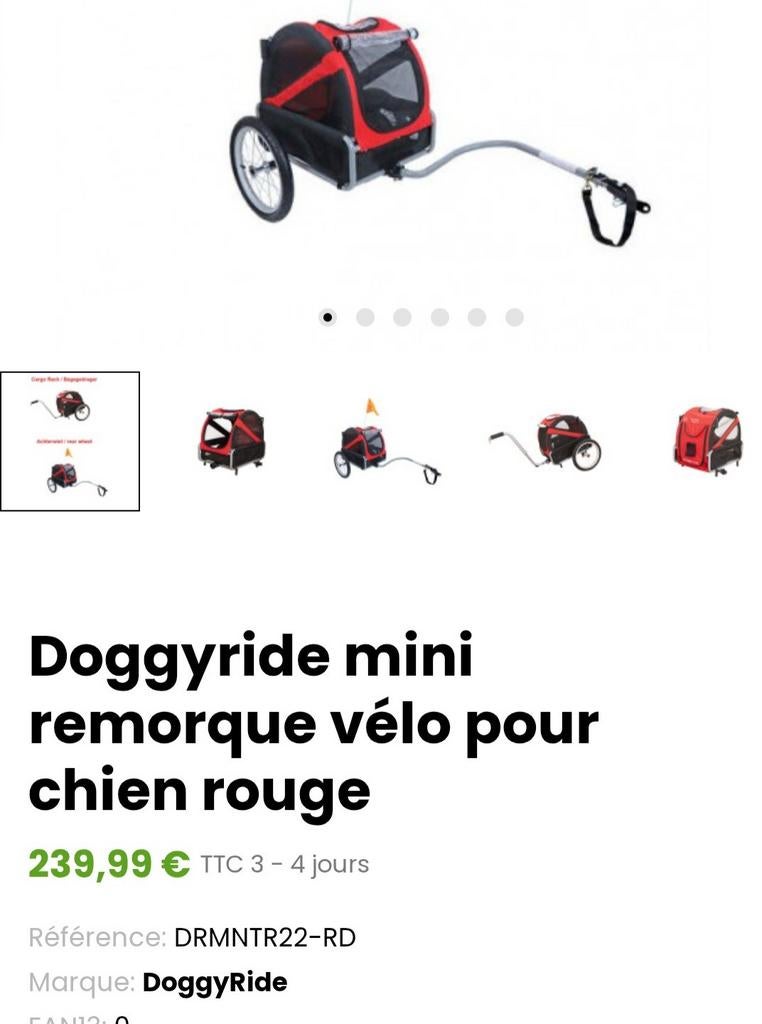The image size is (762, 1024).
Task: Open the DoggyRide brand link
Action: tap(215, 982)
